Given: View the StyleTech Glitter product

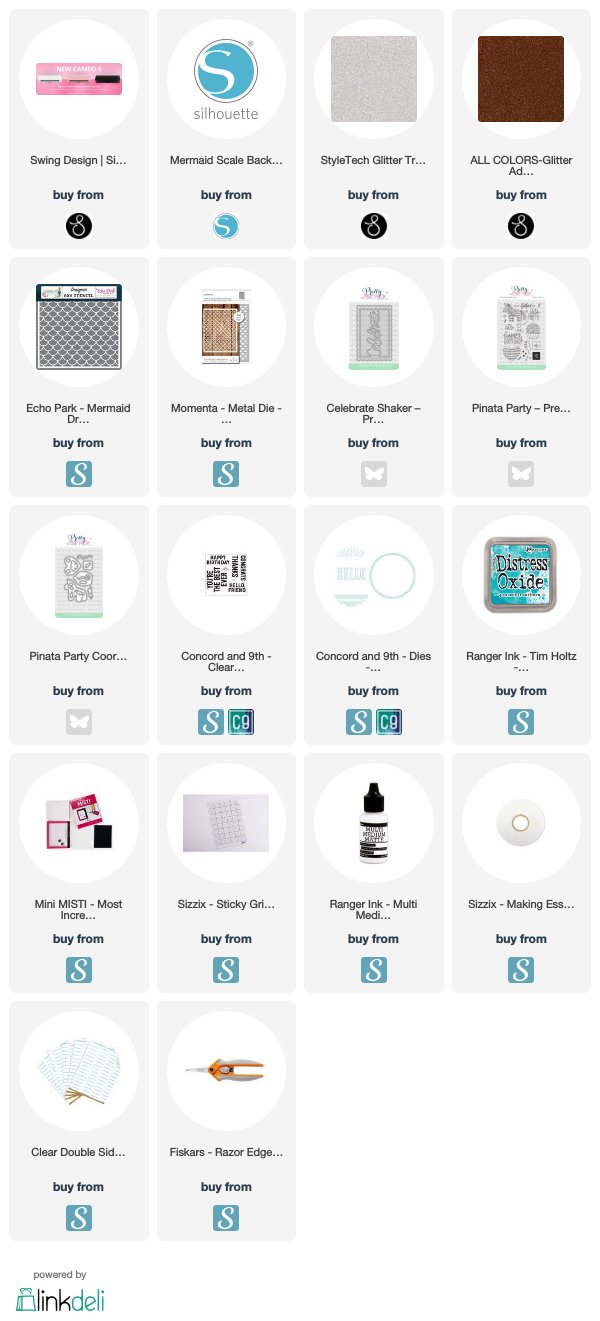Looking at the screenshot, I should pos(373,129).
